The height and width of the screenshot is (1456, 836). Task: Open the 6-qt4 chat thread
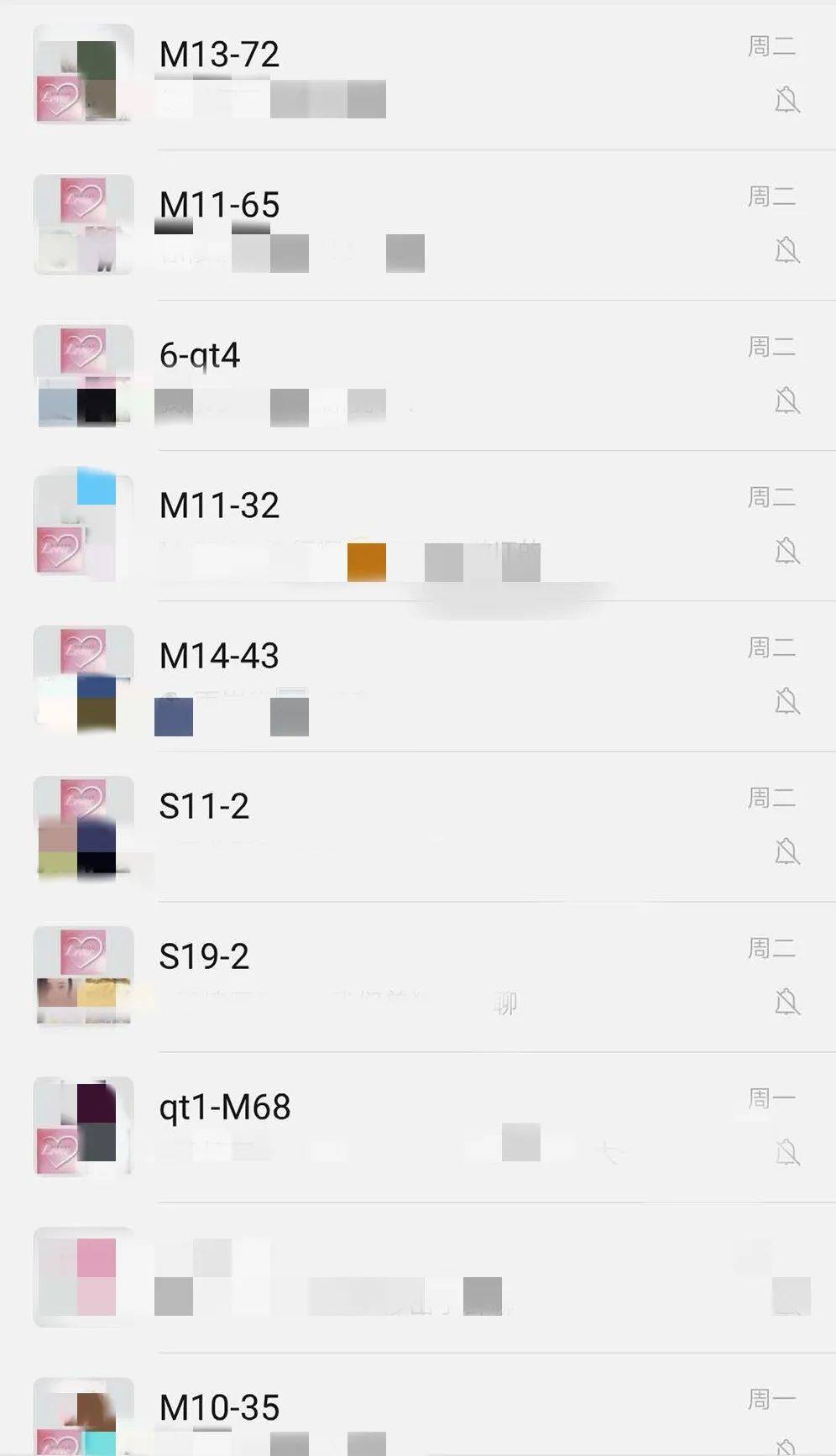420,375
